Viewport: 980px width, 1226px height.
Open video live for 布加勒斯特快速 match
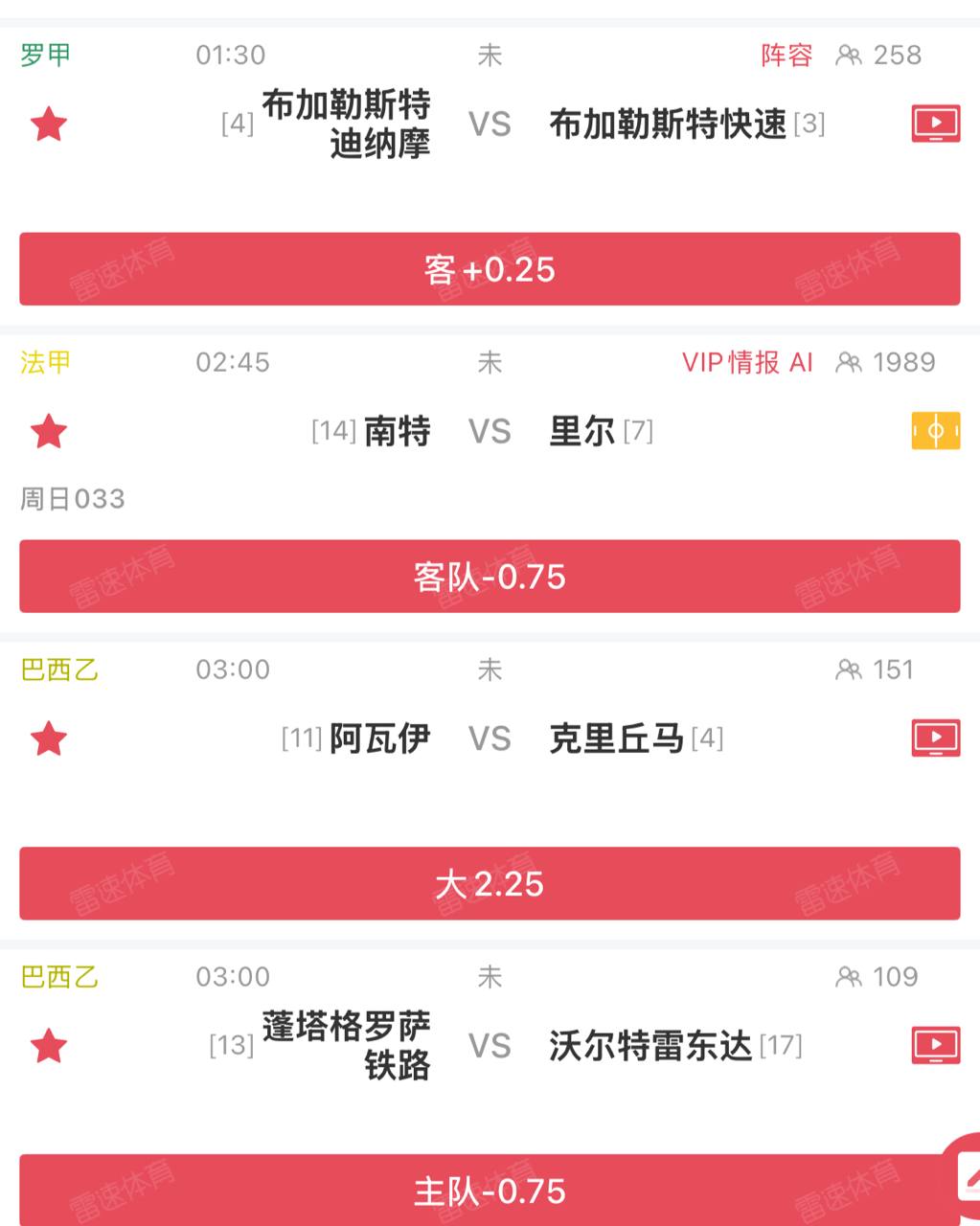click(935, 125)
